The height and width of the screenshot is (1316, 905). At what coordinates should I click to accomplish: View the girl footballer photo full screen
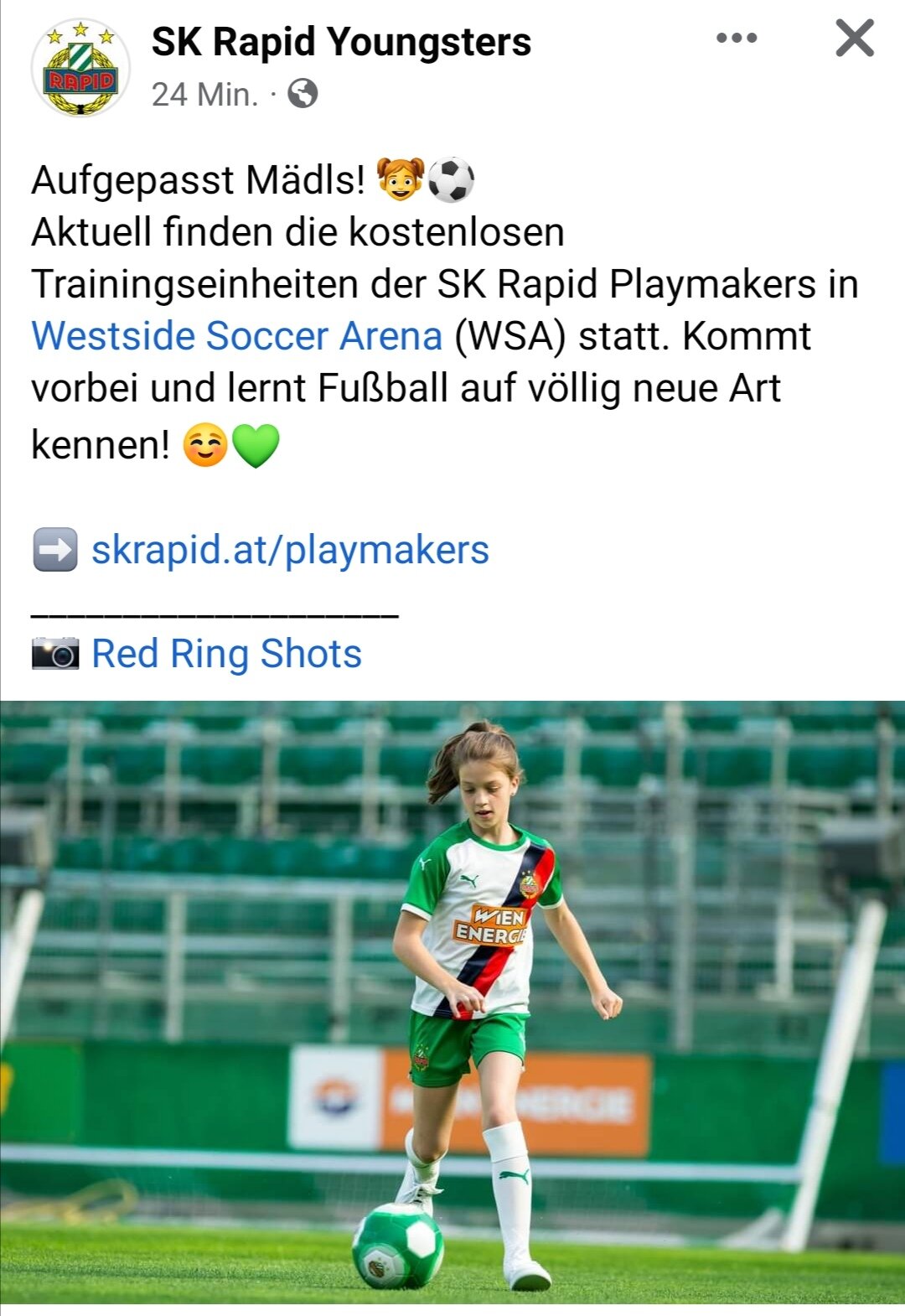tap(452, 1002)
